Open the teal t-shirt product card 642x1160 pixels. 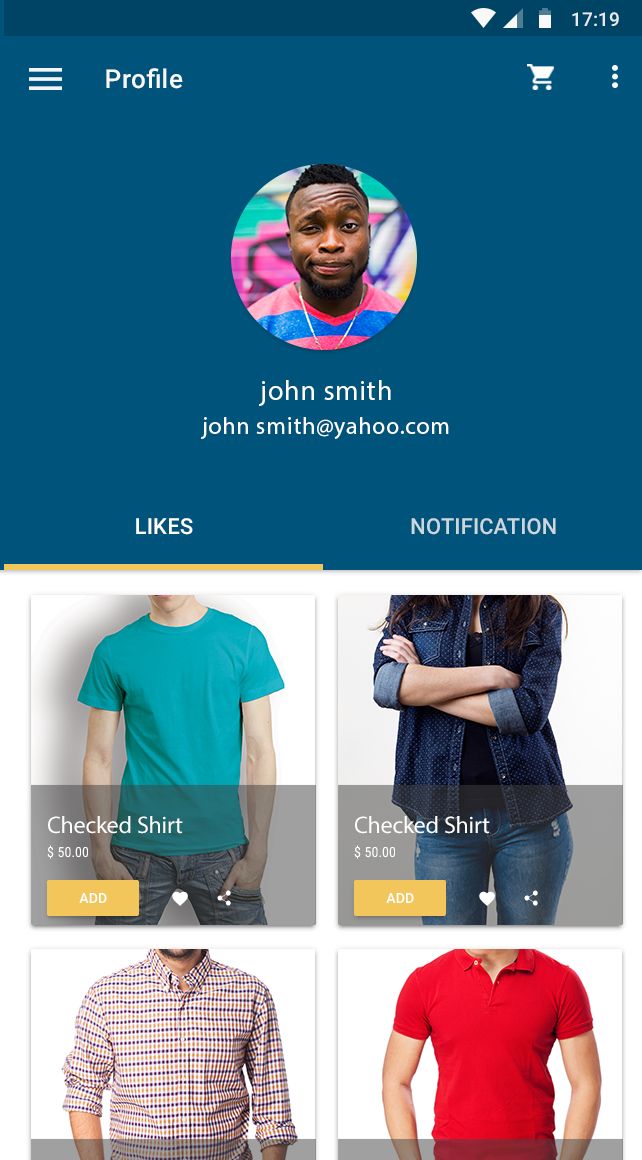(173, 700)
